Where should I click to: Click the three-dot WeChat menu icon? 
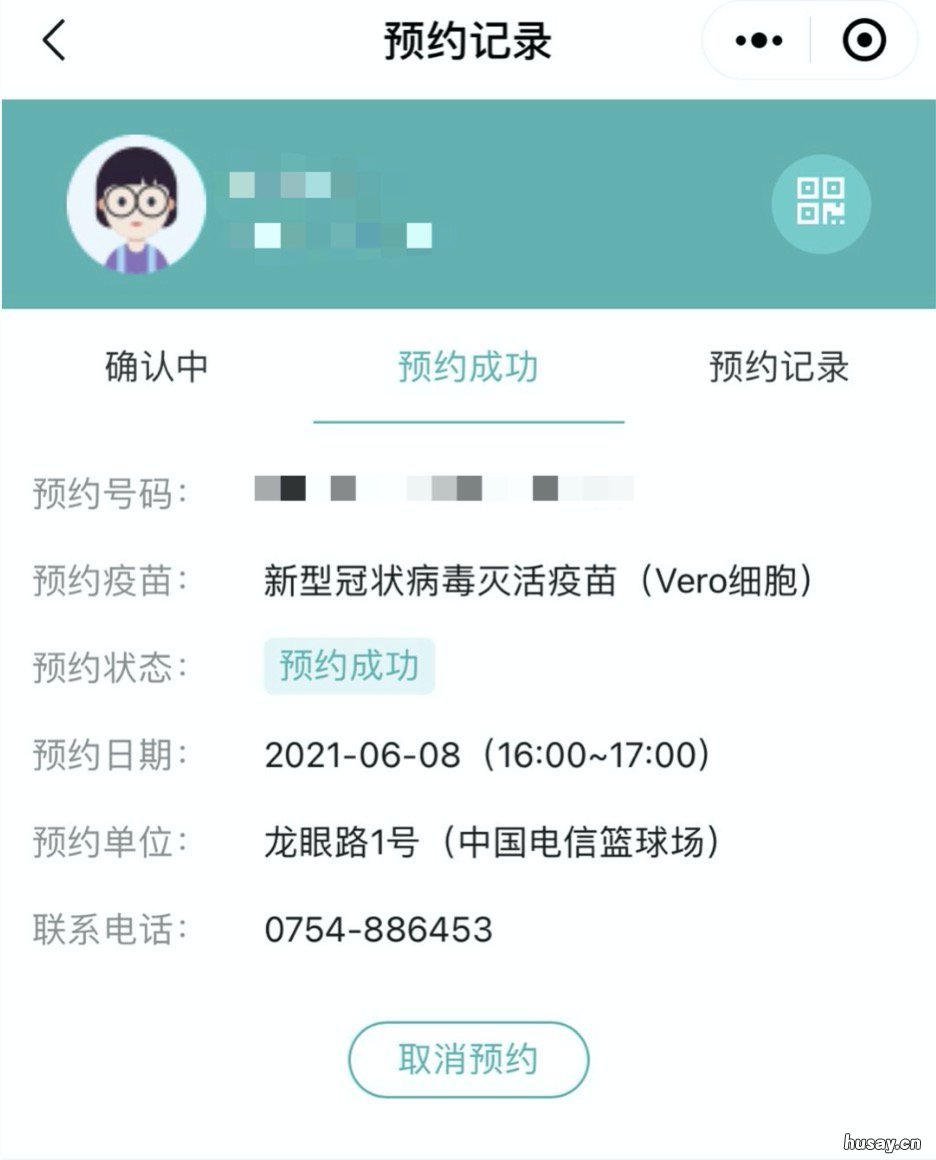[761, 40]
